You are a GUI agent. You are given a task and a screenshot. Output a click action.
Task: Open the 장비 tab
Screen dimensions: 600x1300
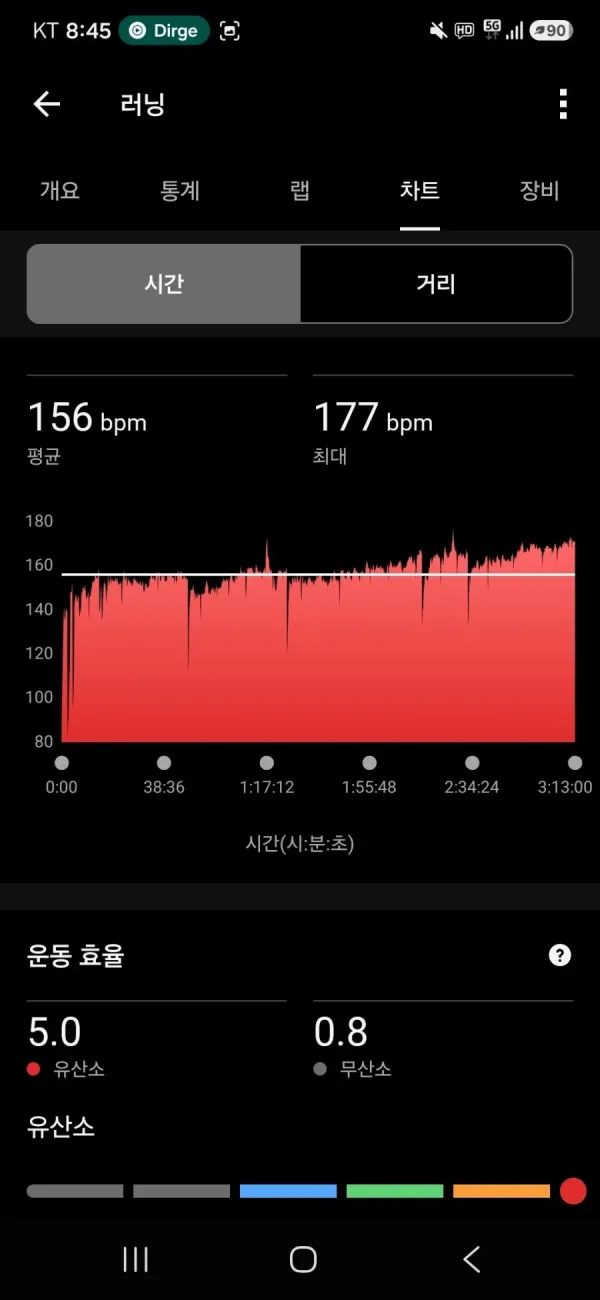pos(539,191)
